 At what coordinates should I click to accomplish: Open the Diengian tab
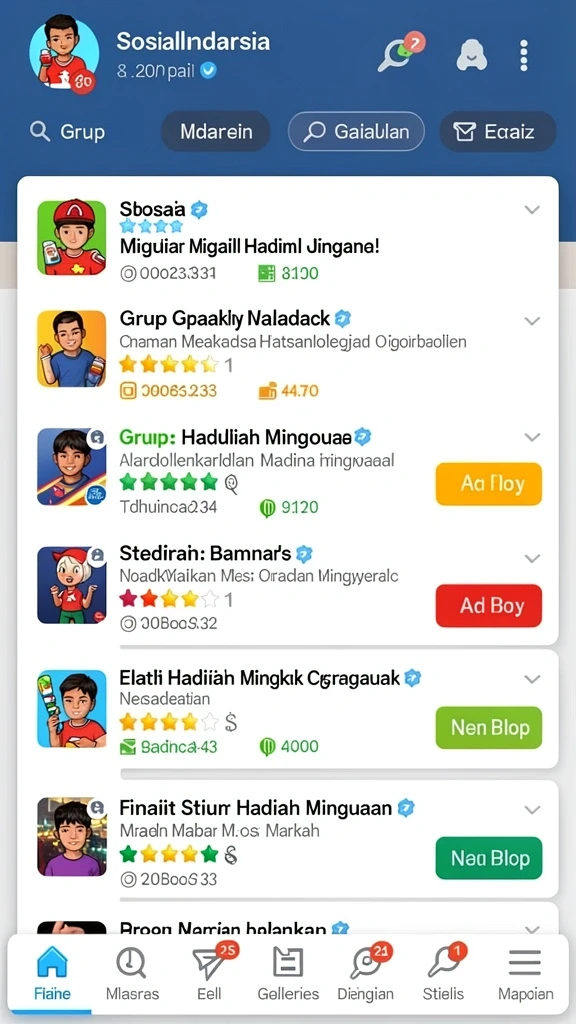coord(366,974)
